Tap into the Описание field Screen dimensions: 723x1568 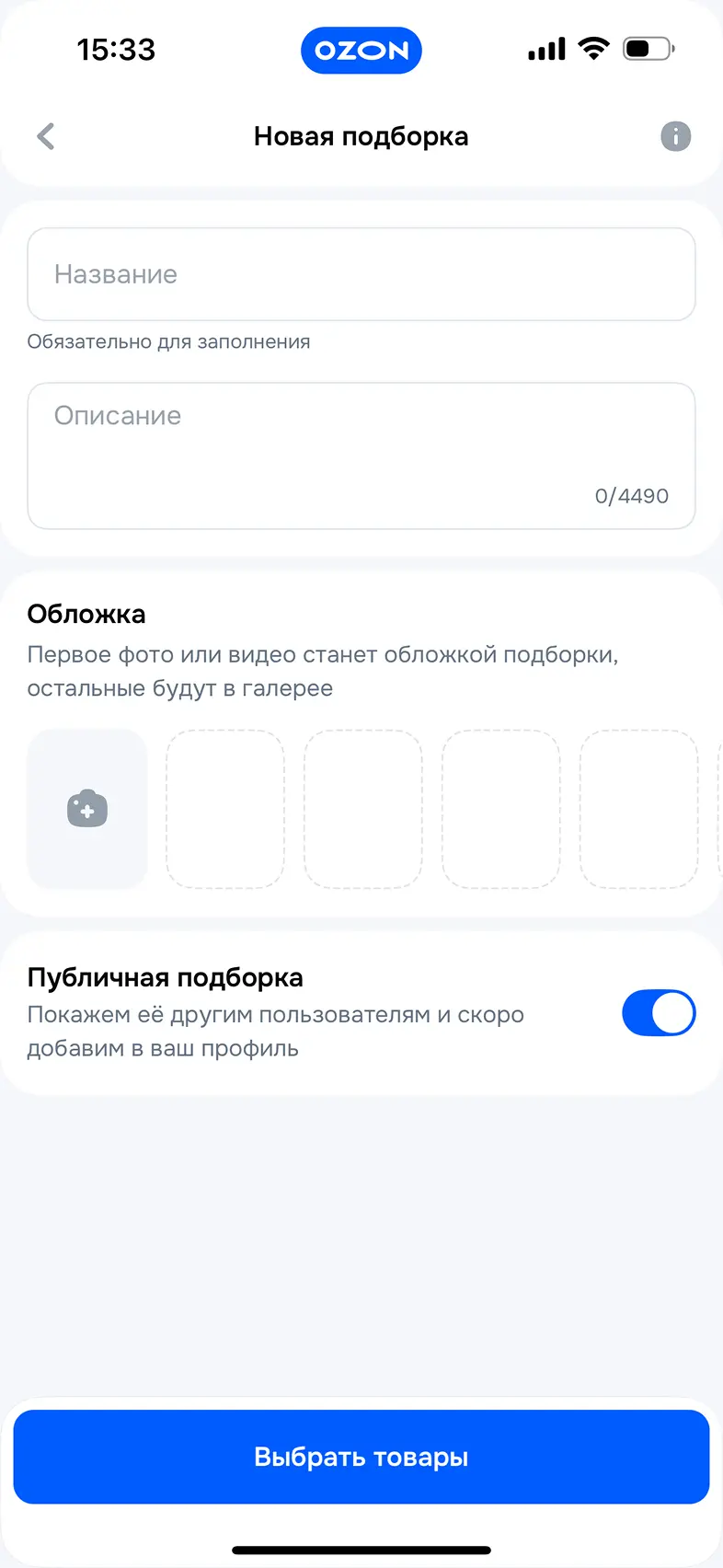pos(361,455)
